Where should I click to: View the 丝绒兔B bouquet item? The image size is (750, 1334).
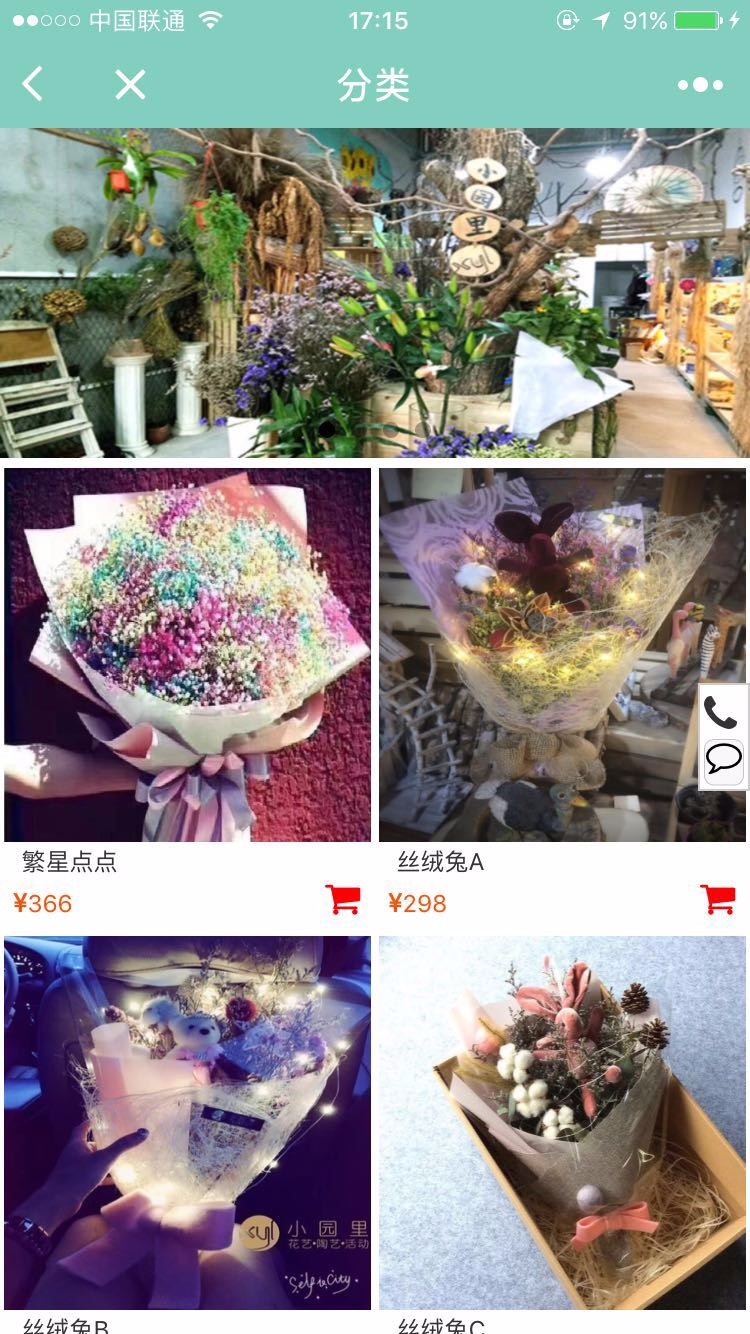point(188,1123)
